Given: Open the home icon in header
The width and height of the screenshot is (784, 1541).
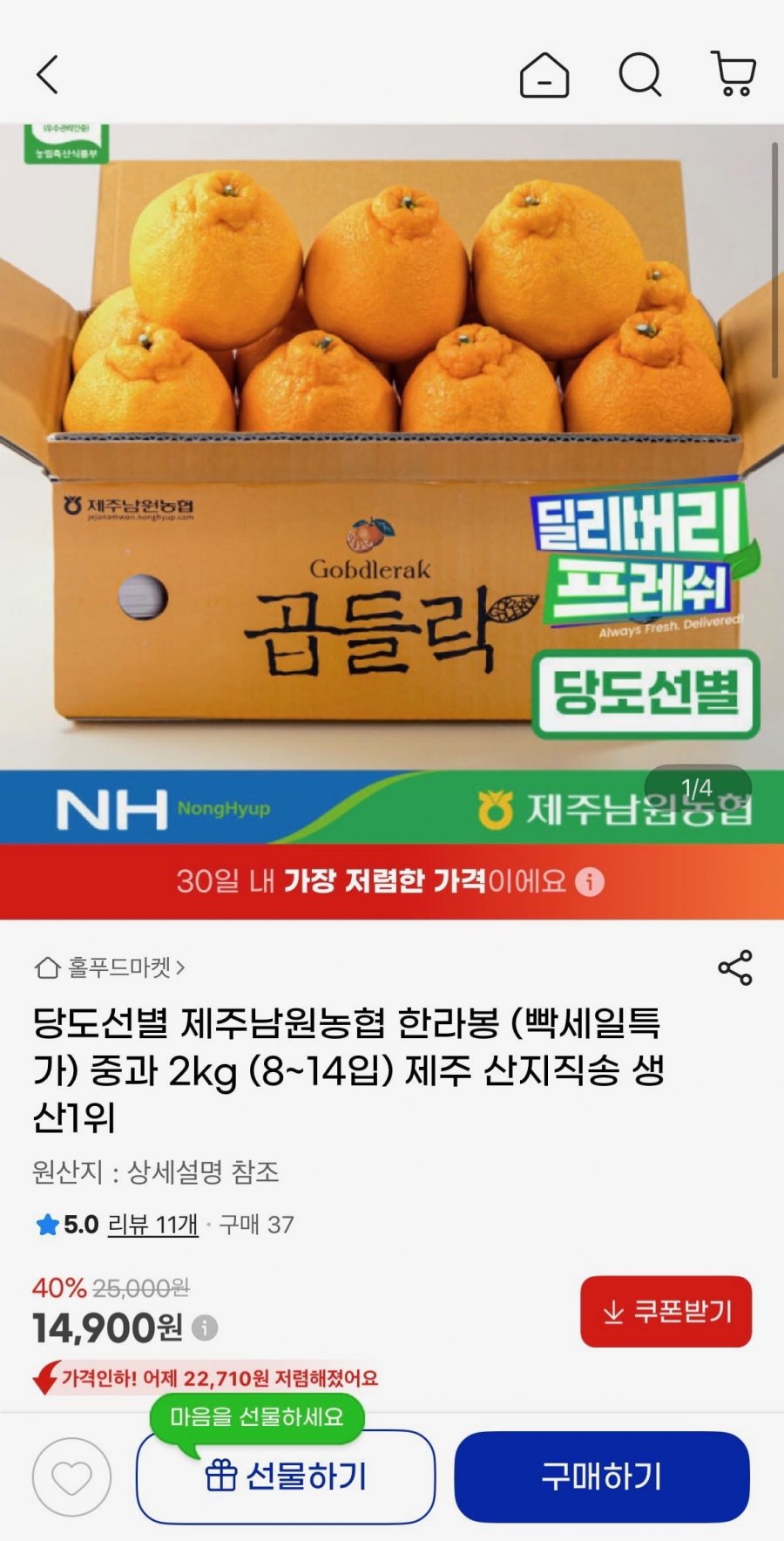Looking at the screenshot, I should tap(544, 74).
